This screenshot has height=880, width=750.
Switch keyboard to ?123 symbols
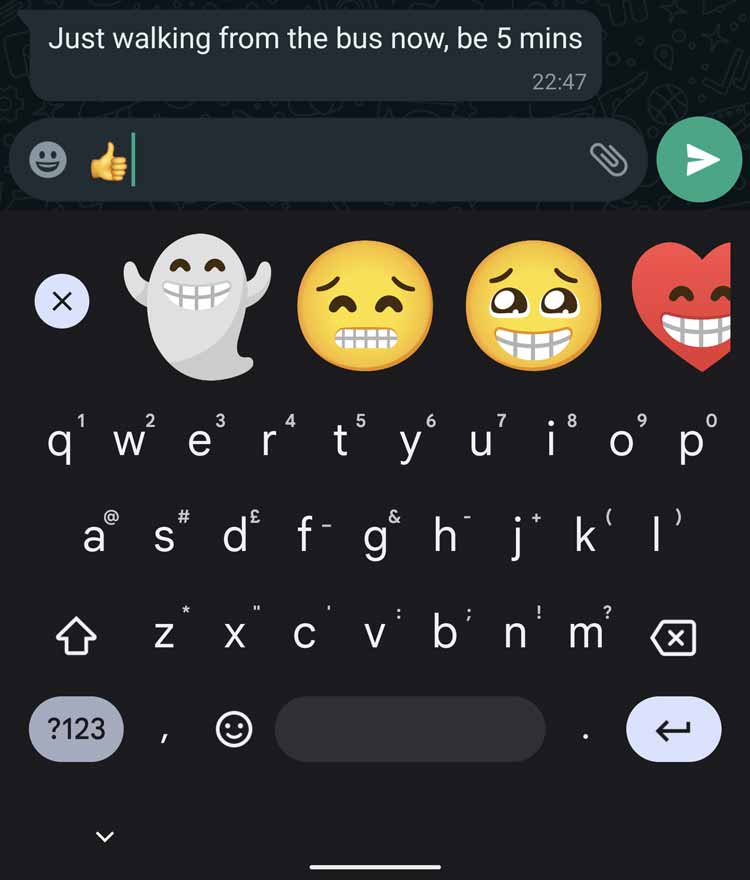point(76,729)
